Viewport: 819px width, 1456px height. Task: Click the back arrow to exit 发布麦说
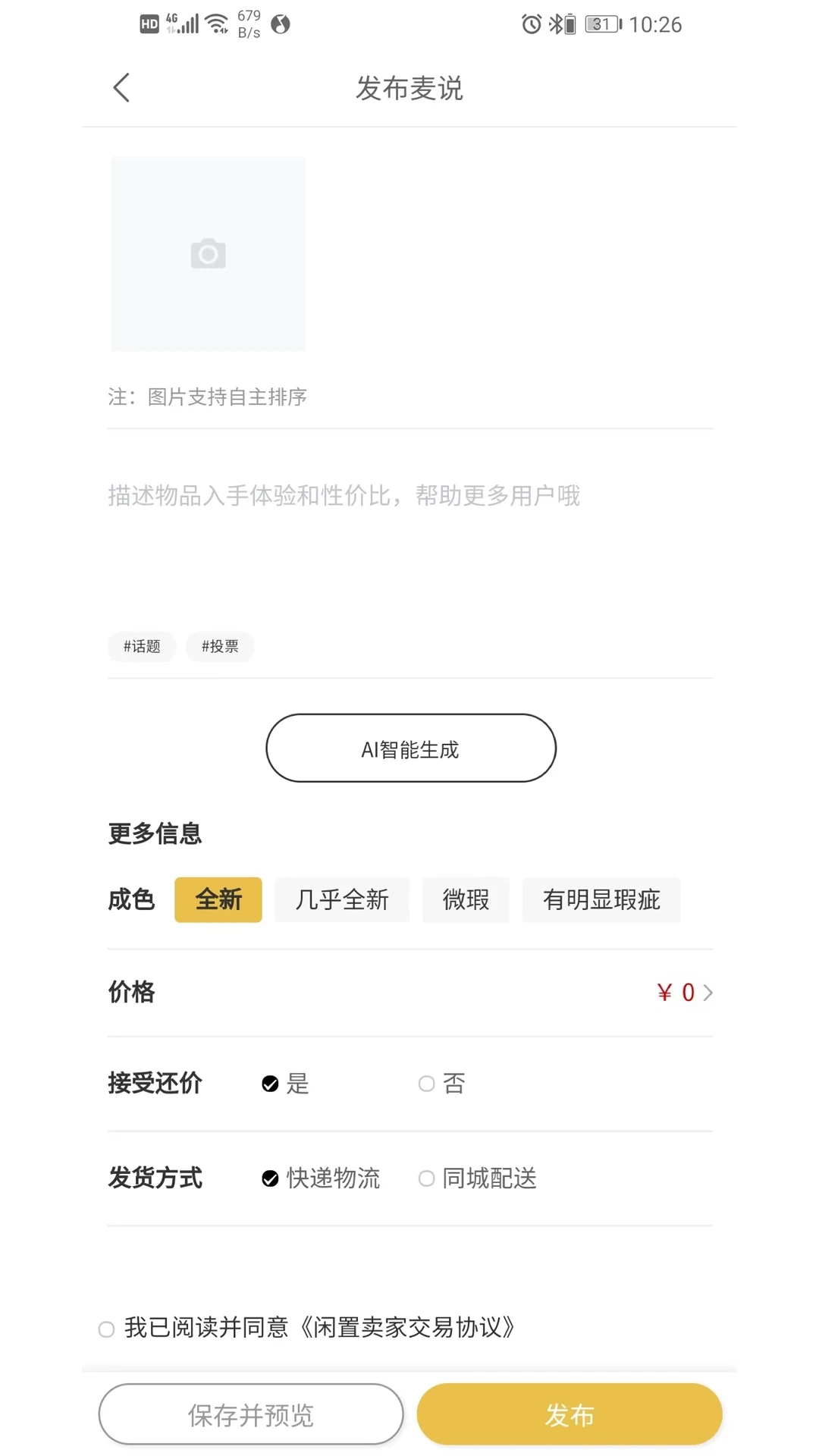coord(121,87)
